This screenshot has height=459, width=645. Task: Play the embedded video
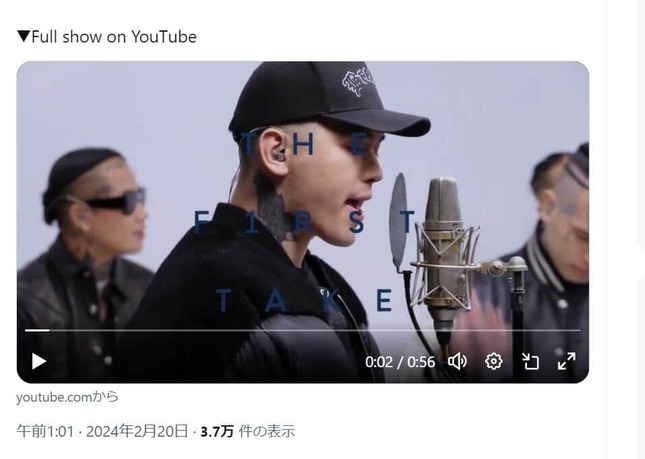coord(39,361)
